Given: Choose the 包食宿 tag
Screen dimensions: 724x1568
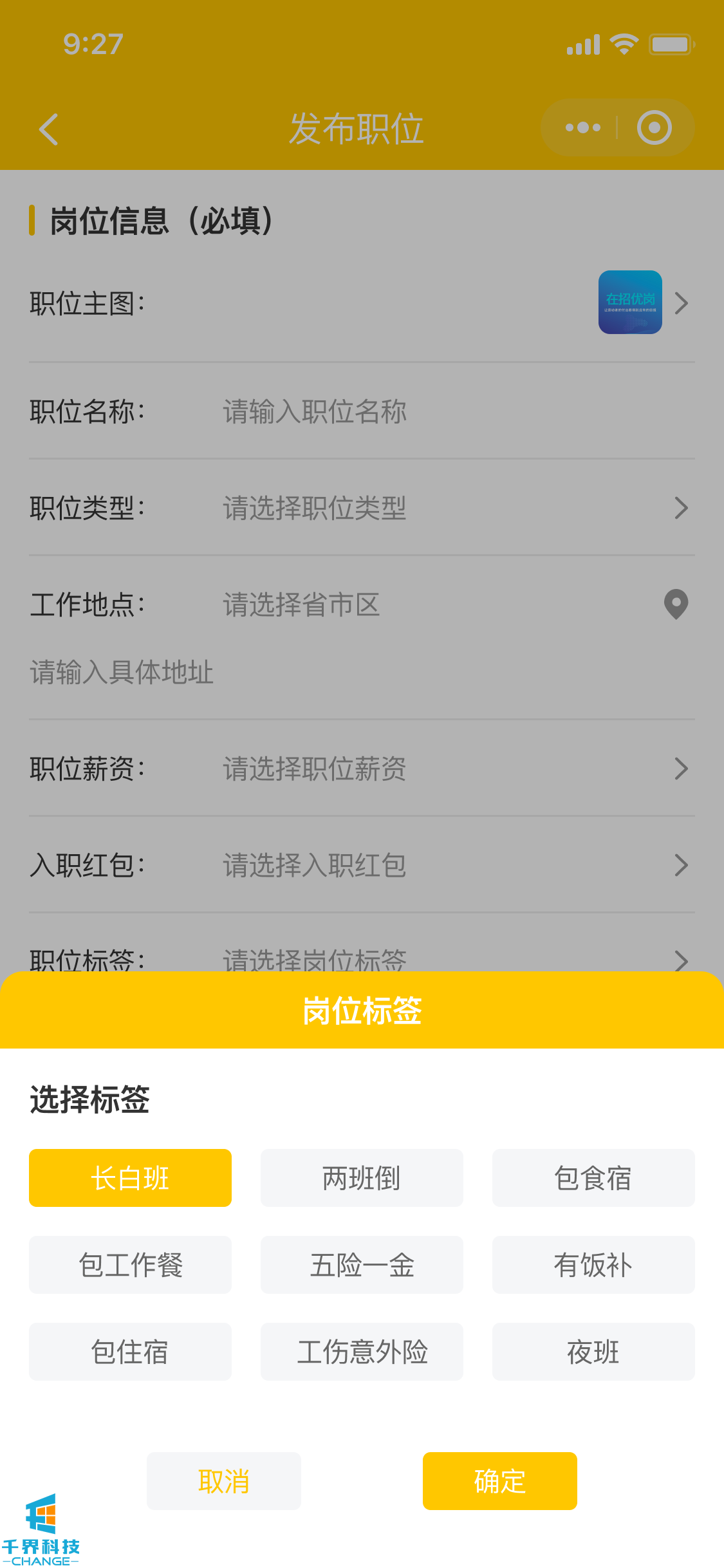Looking at the screenshot, I should [x=593, y=1177].
